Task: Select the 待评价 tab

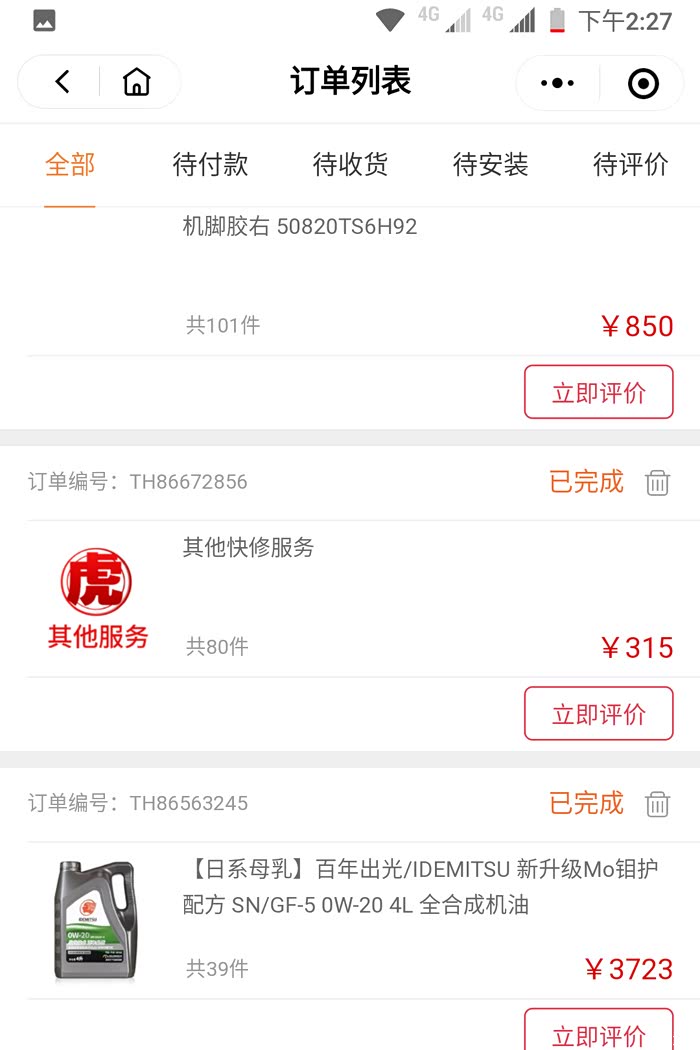Action: (630, 165)
